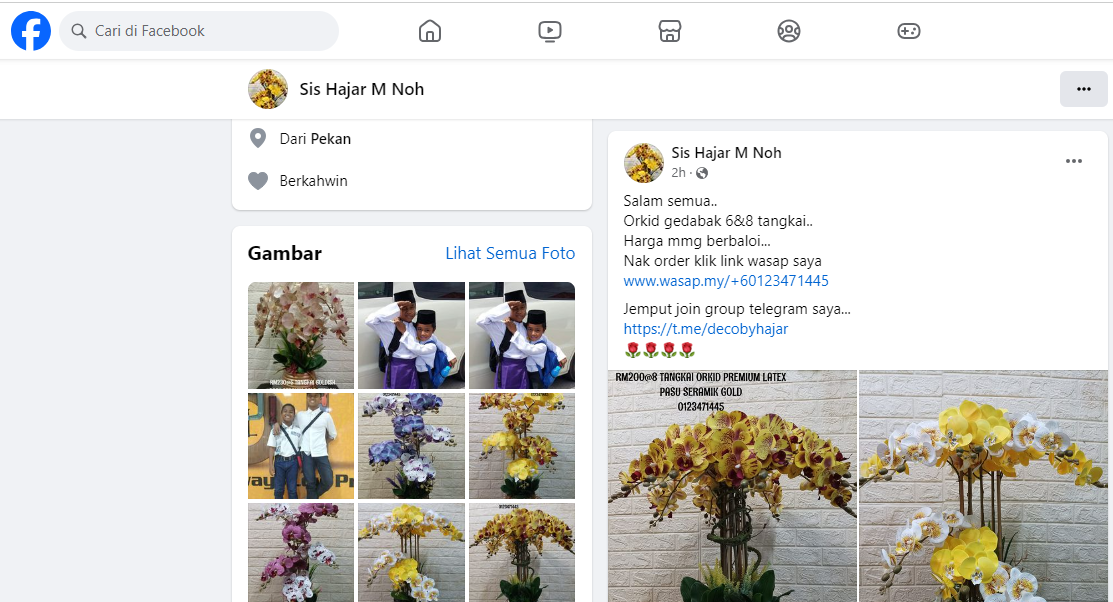Viewport: 1113px width, 602px height.
Task: View the pink orchid photo in Gambar grid
Action: (301, 335)
